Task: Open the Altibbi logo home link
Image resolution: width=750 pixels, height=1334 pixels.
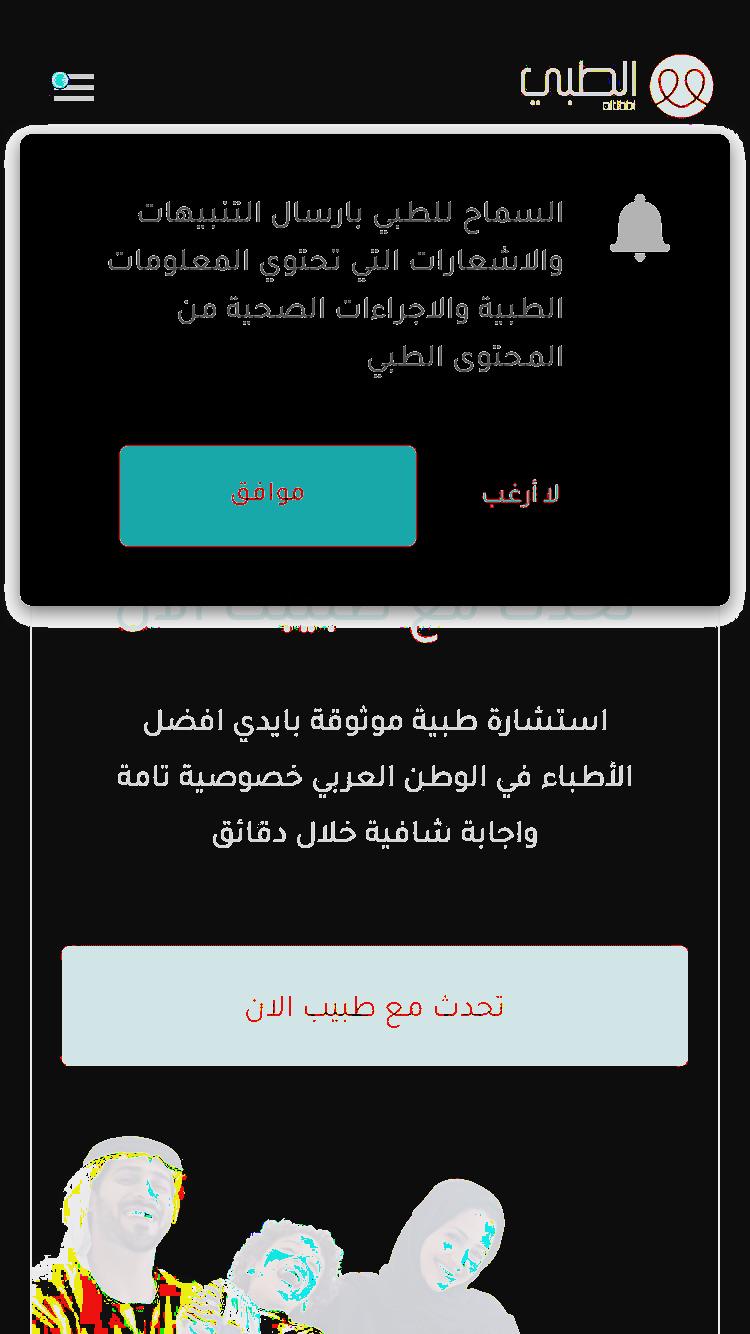Action: click(x=616, y=86)
